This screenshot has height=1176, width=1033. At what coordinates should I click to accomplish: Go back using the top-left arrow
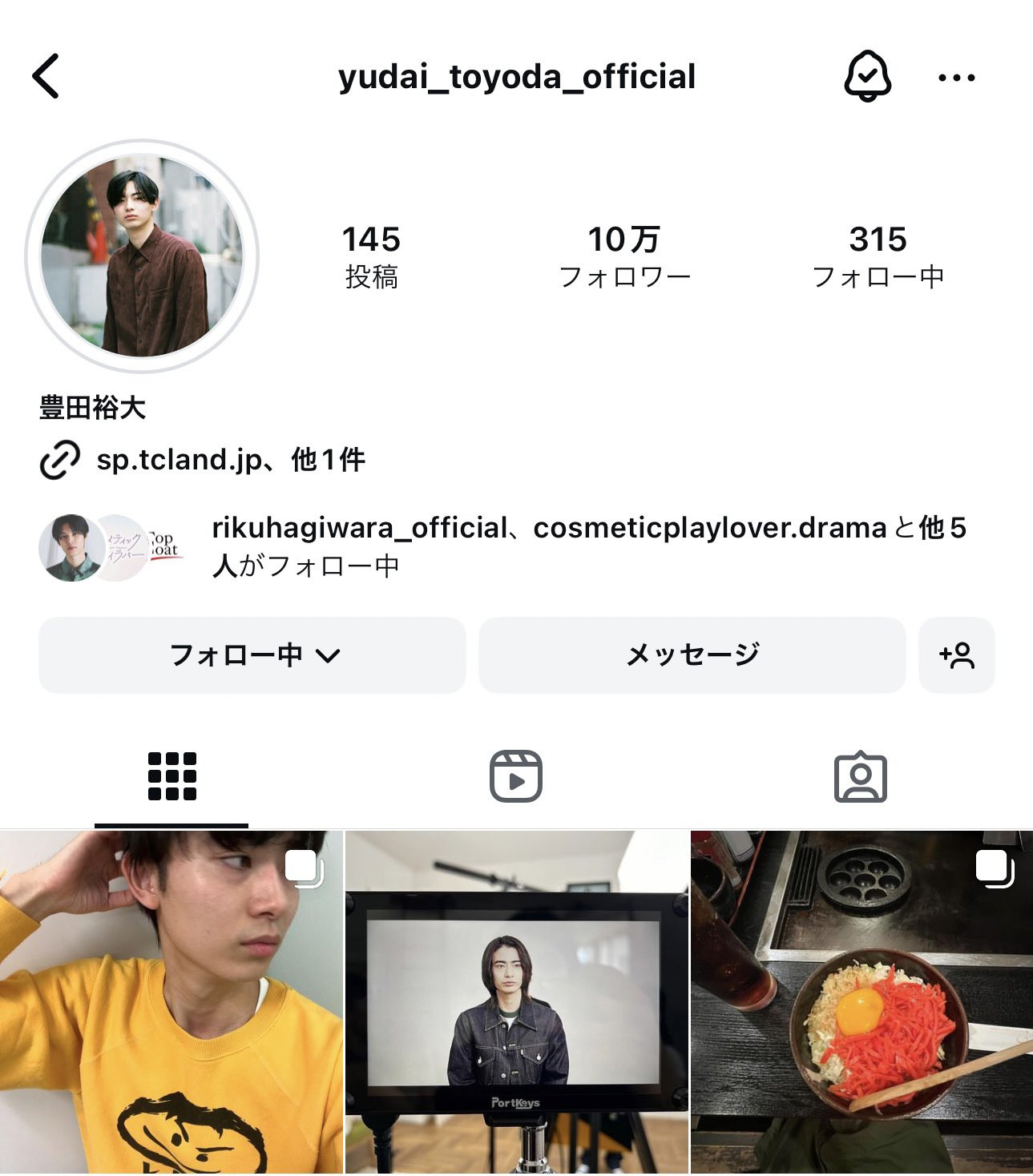click(46, 76)
